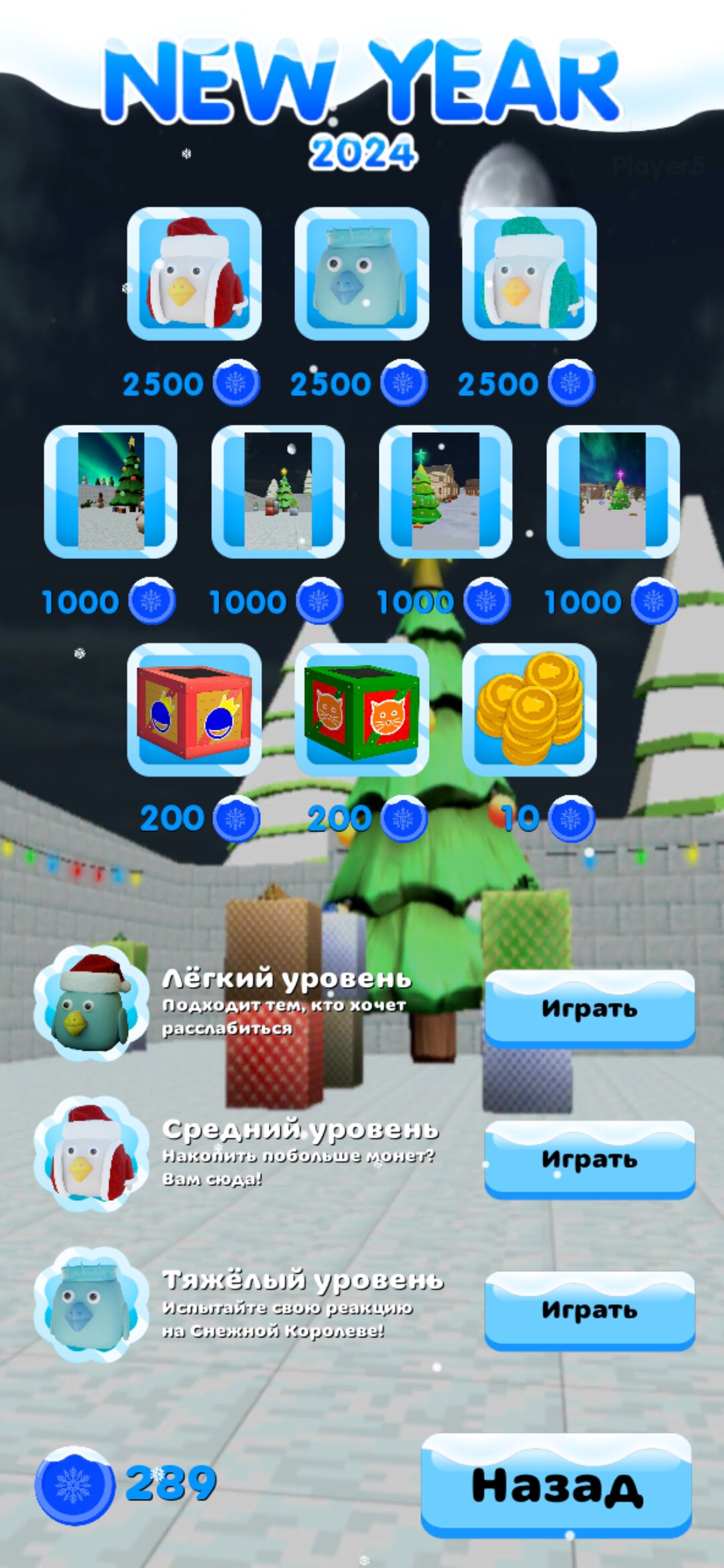Select the ice crown bird skin
Viewport: 724px width, 1568px height.
tap(362, 273)
